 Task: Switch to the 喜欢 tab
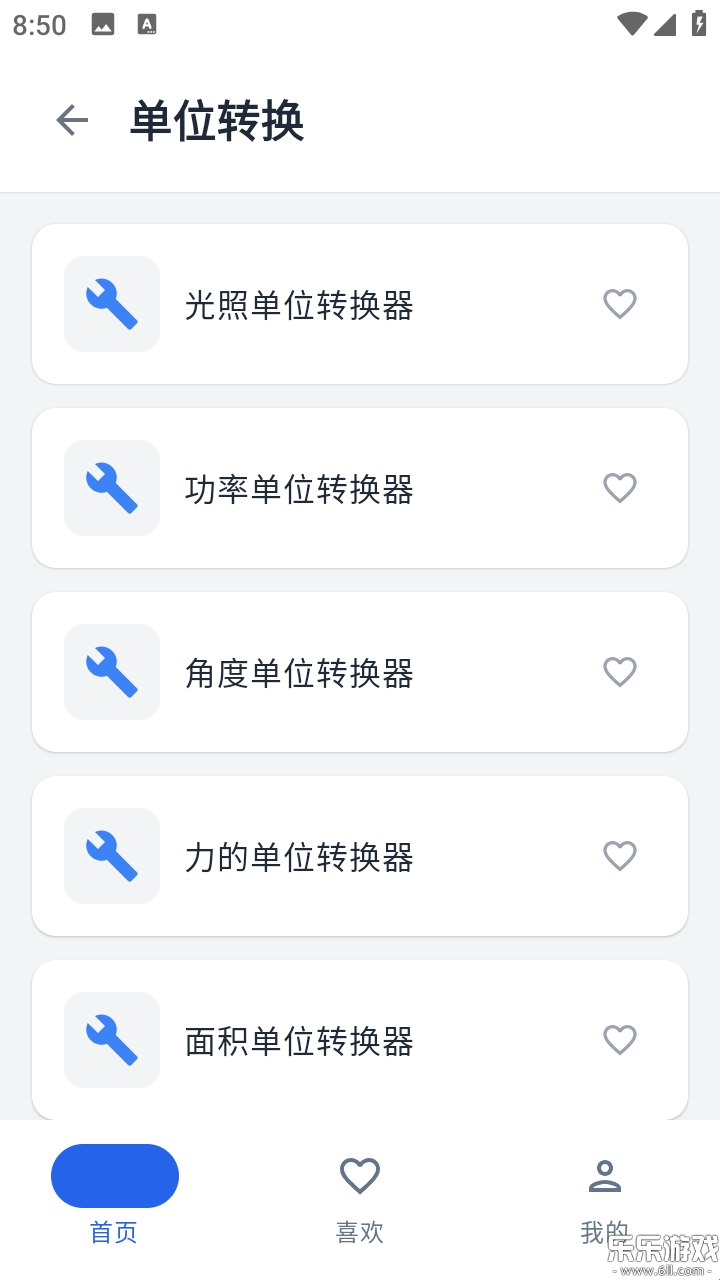(359, 1200)
